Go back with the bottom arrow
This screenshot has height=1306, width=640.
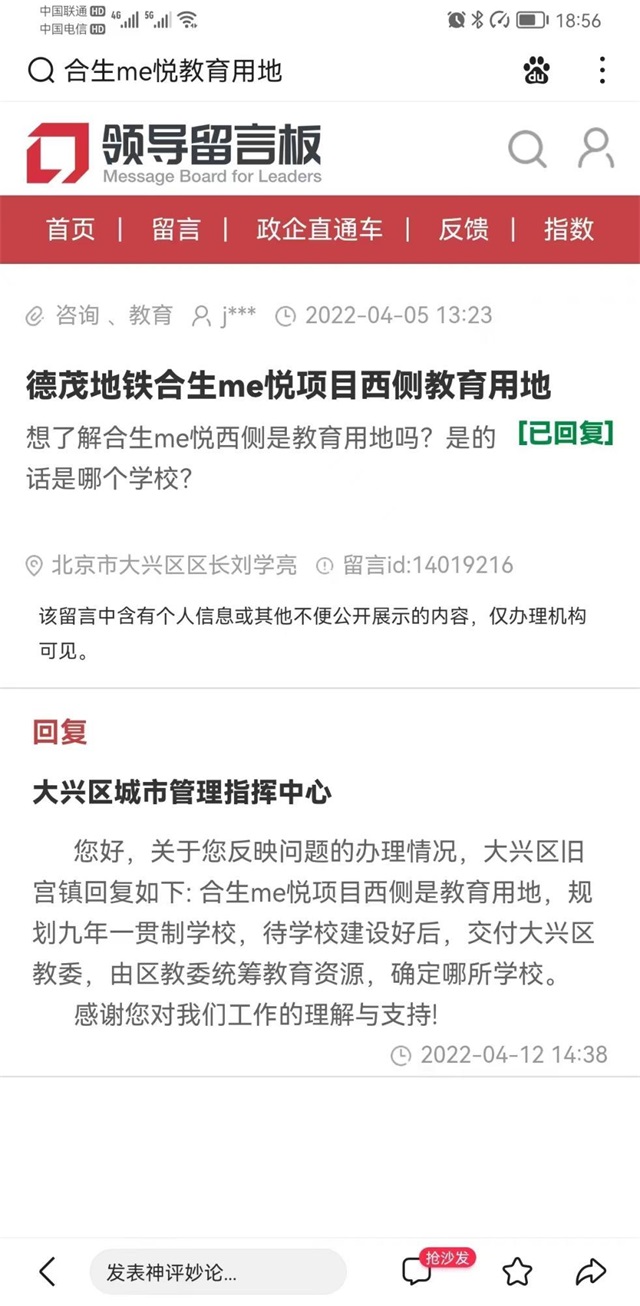coord(47,1271)
